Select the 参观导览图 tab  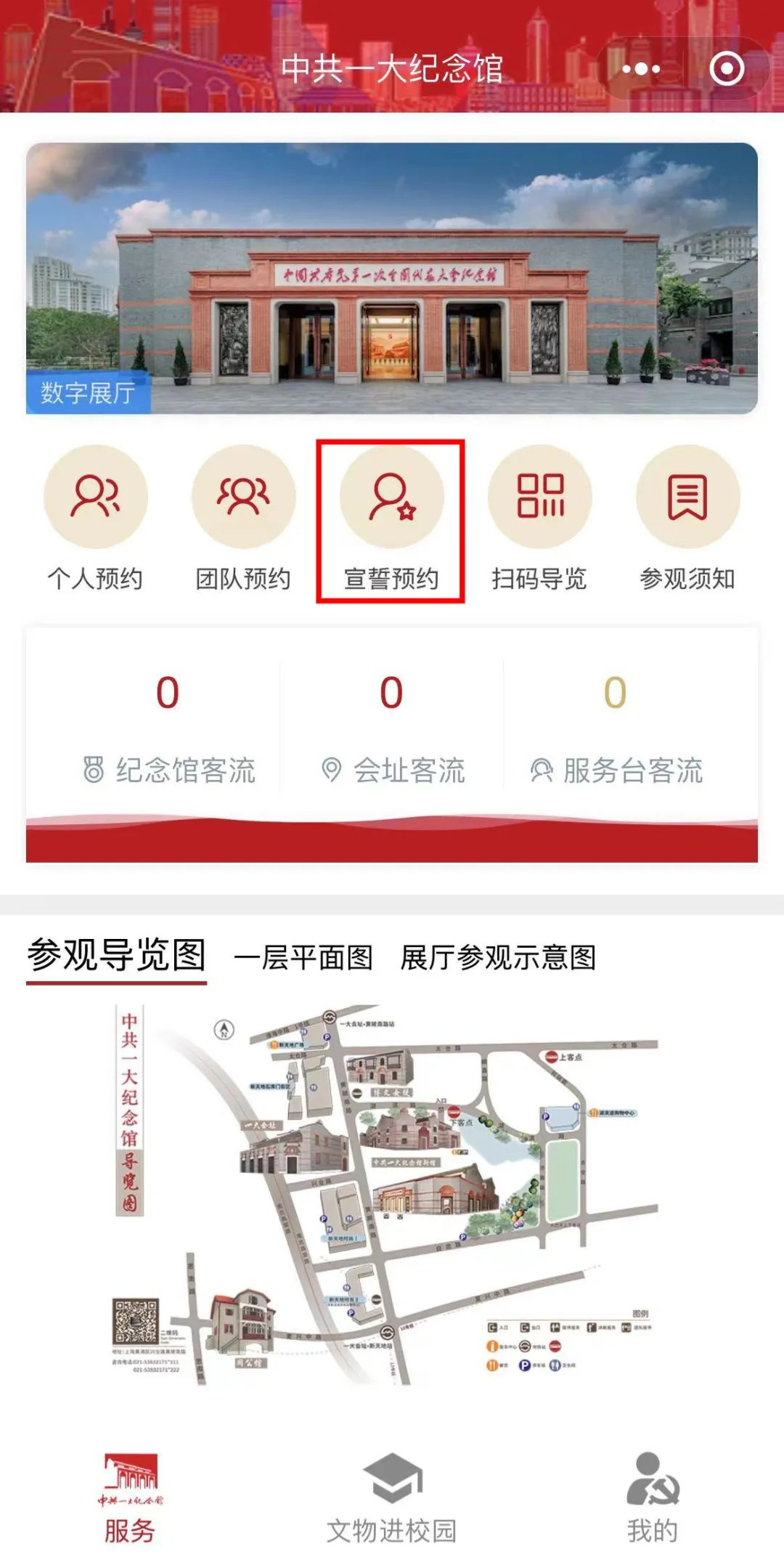click(x=117, y=955)
